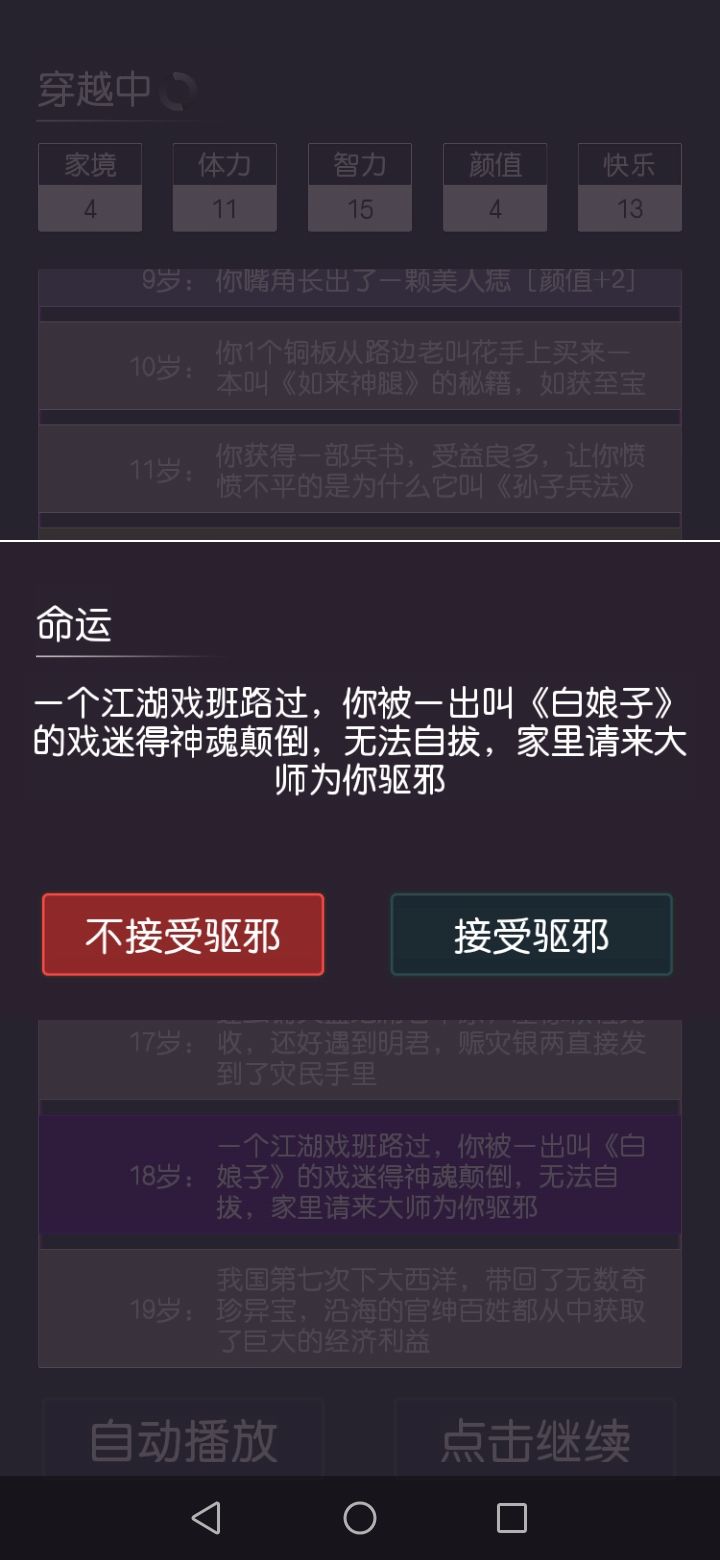This screenshot has width=720, height=1560.
Task: Select the 17岁 event entry
Action: pyautogui.click(x=360, y=1057)
